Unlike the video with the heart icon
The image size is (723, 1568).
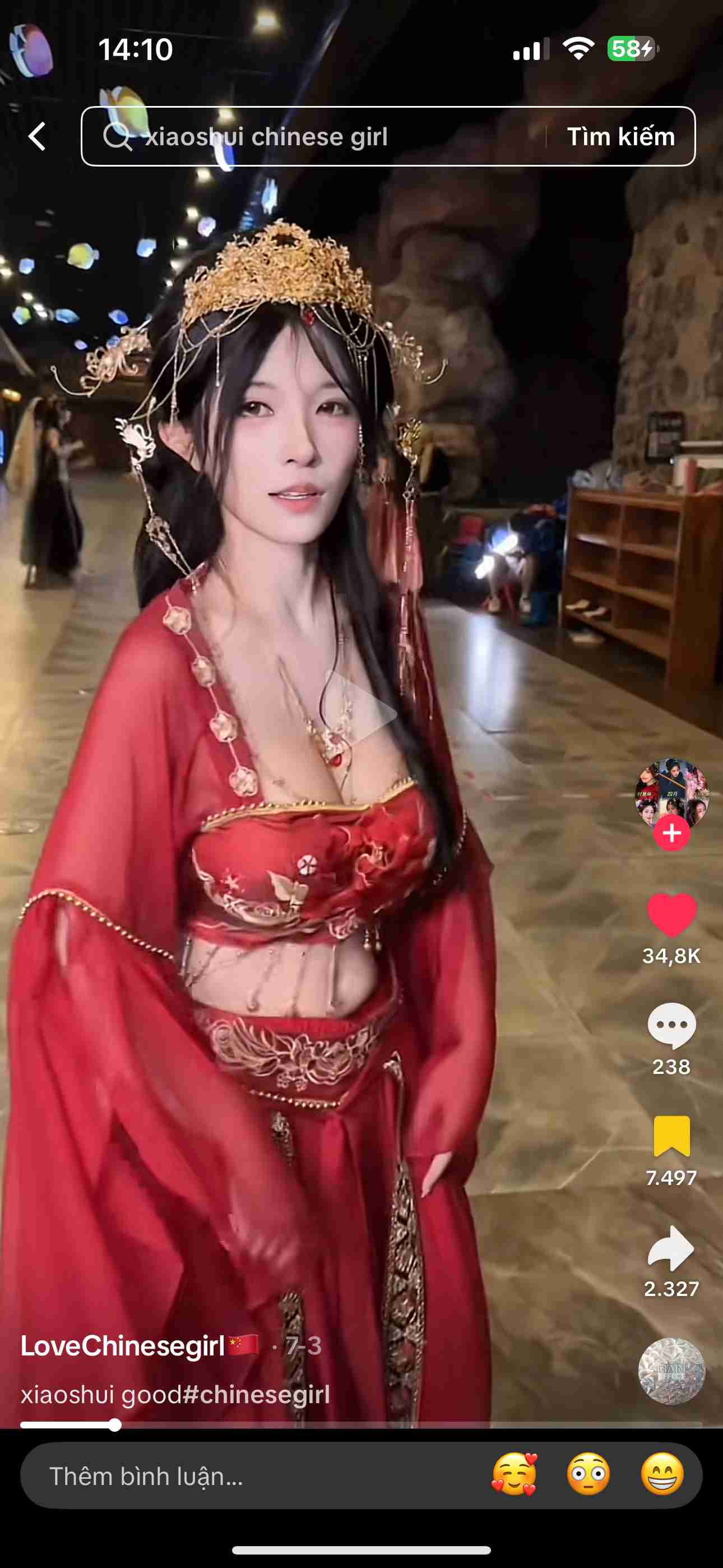point(671,914)
